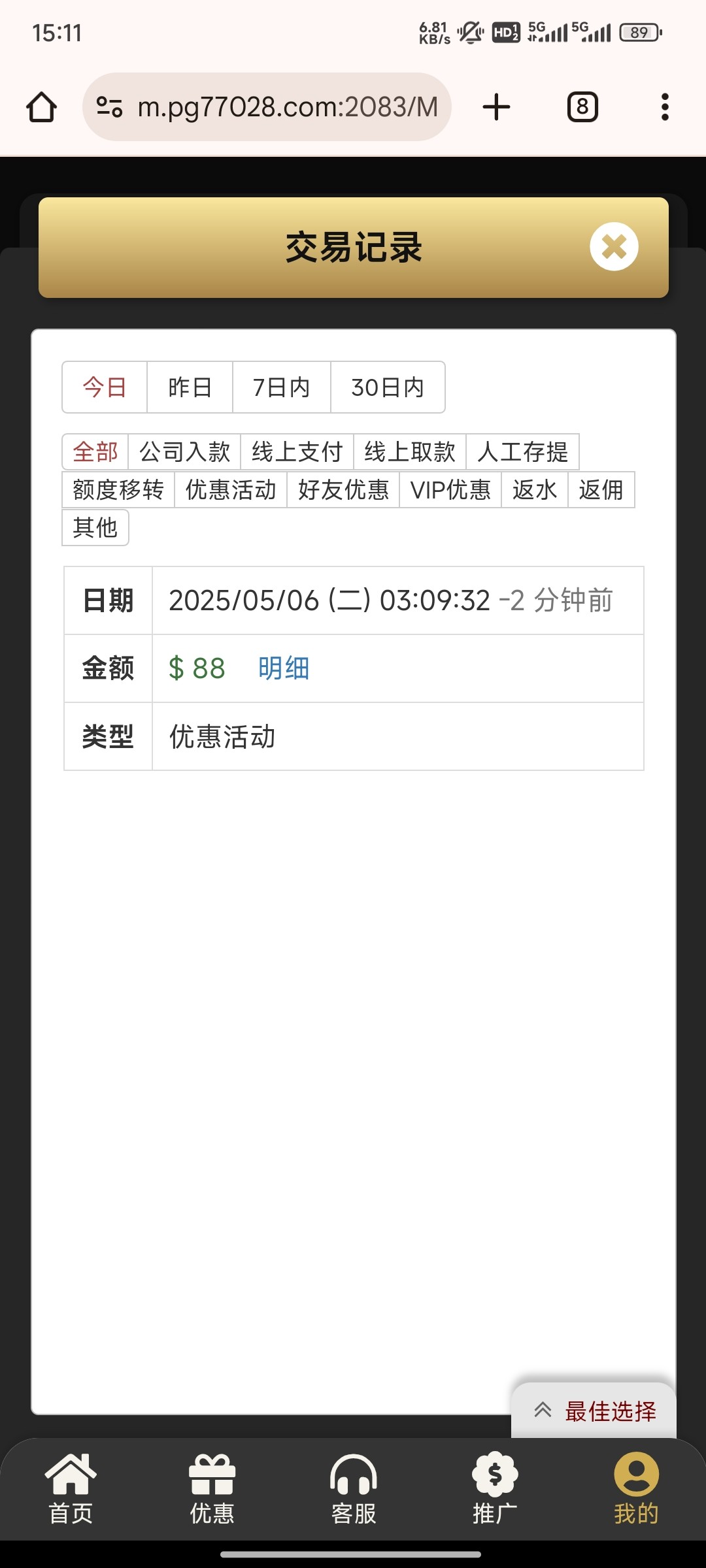
Task: Filter by 公司入款
Action: (x=184, y=451)
